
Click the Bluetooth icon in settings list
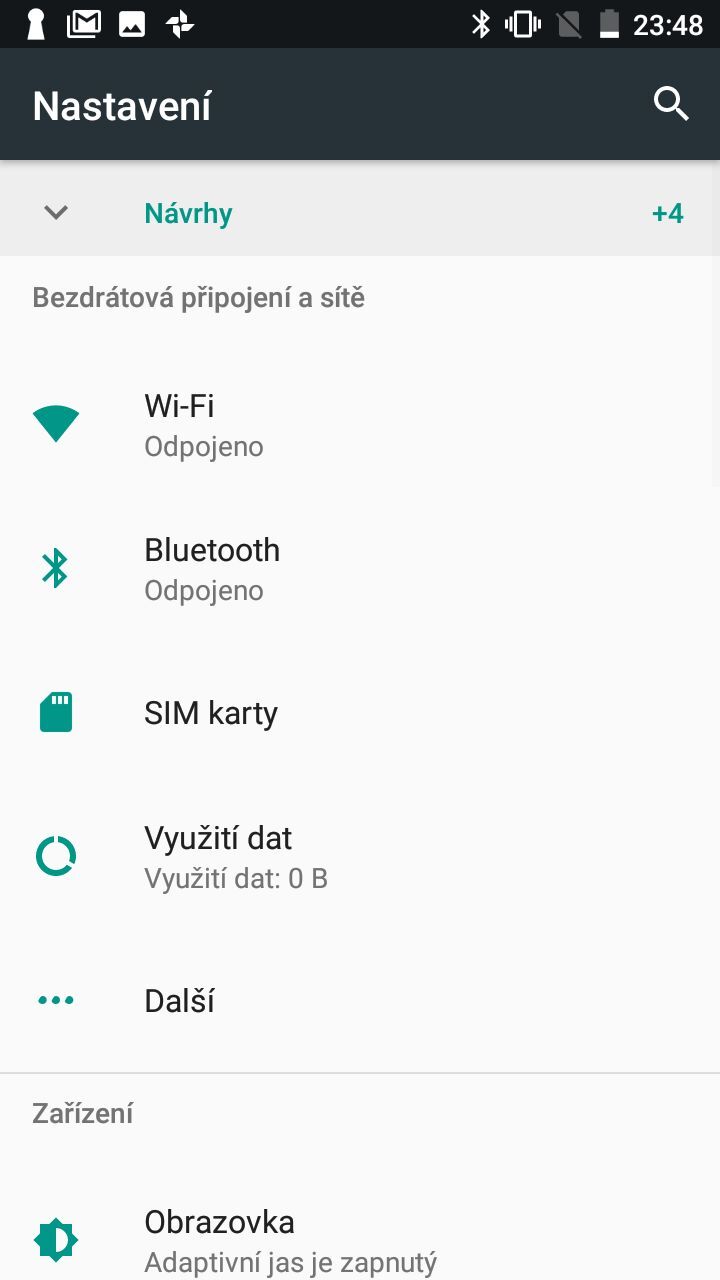click(55, 567)
